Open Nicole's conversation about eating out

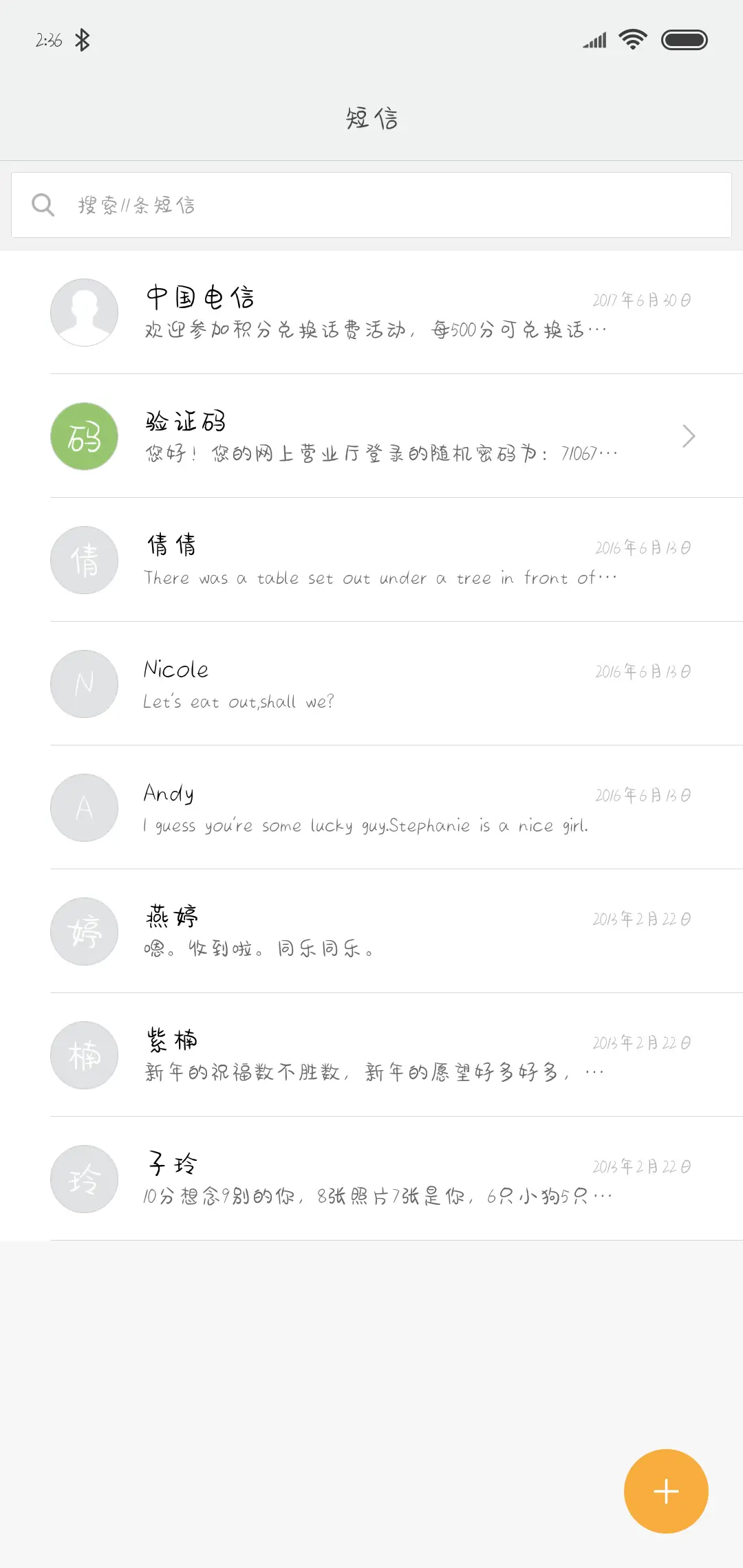(371, 684)
